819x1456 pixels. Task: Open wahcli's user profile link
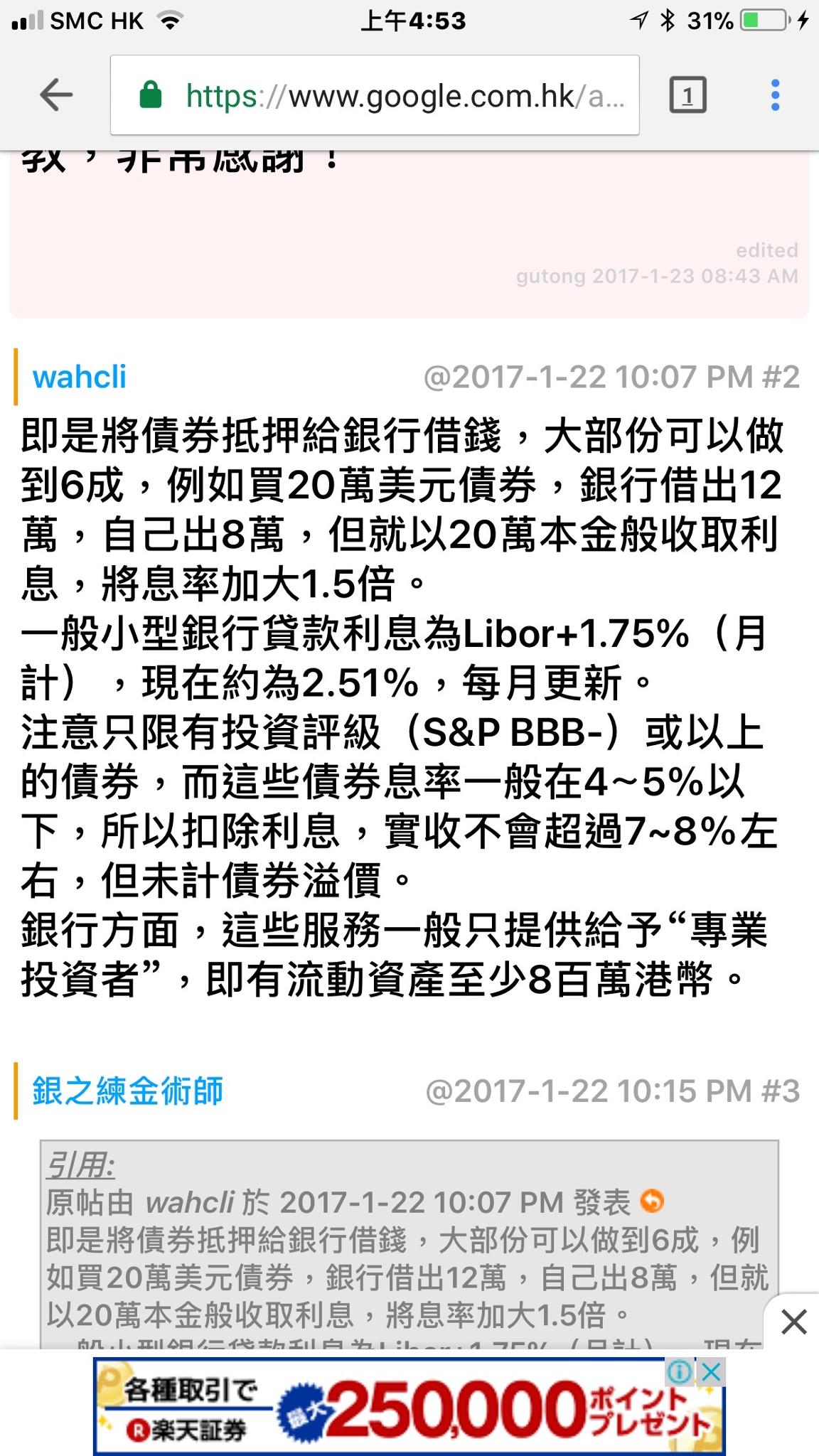coord(80,377)
